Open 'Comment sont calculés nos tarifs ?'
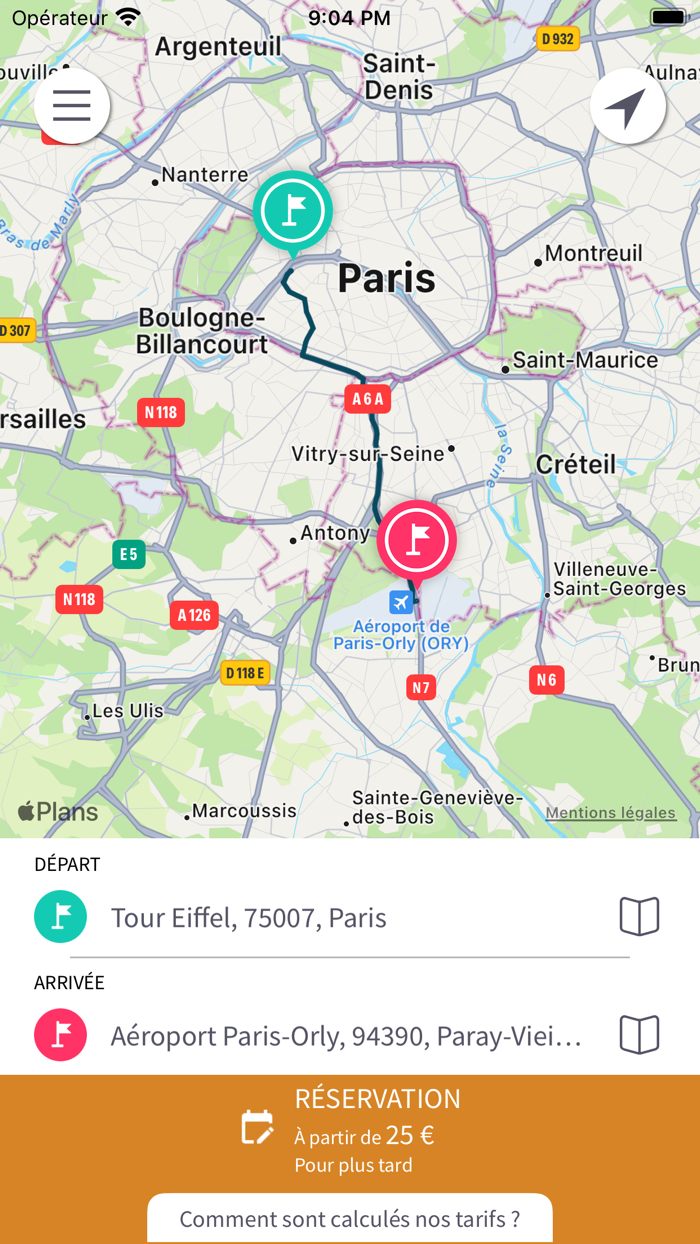This screenshot has width=700, height=1244. (x=350, y=1219)
